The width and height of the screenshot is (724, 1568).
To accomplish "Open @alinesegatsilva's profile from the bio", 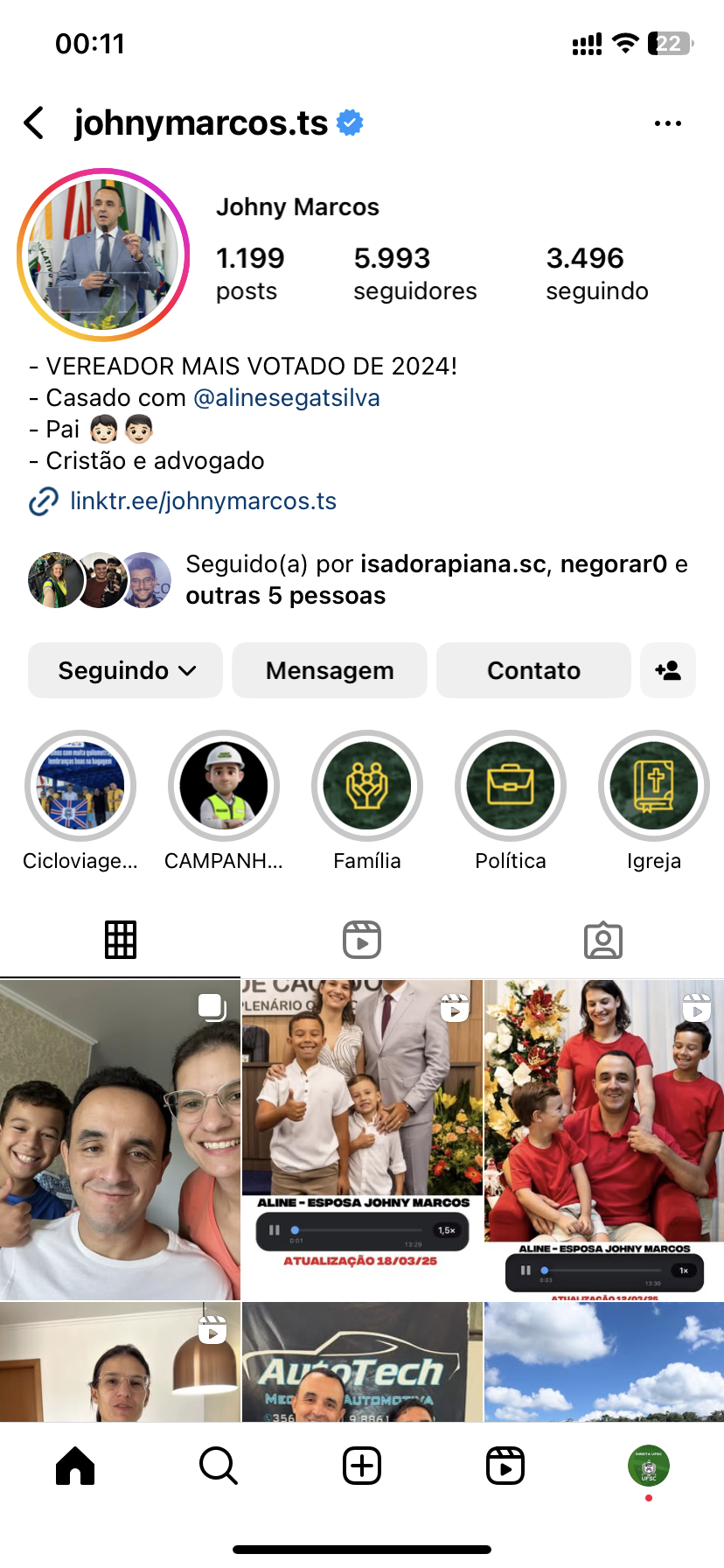I will tap(286, 397).
